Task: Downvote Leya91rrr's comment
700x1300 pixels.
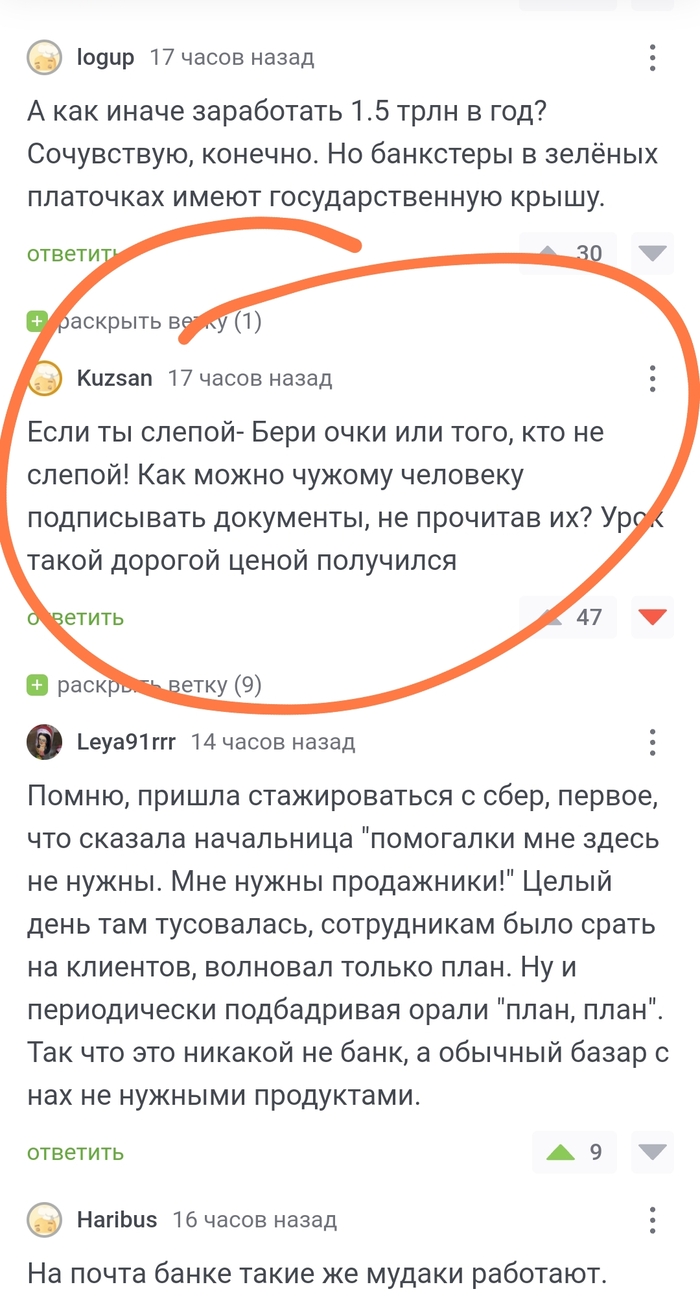Action: coord(653,1152)
